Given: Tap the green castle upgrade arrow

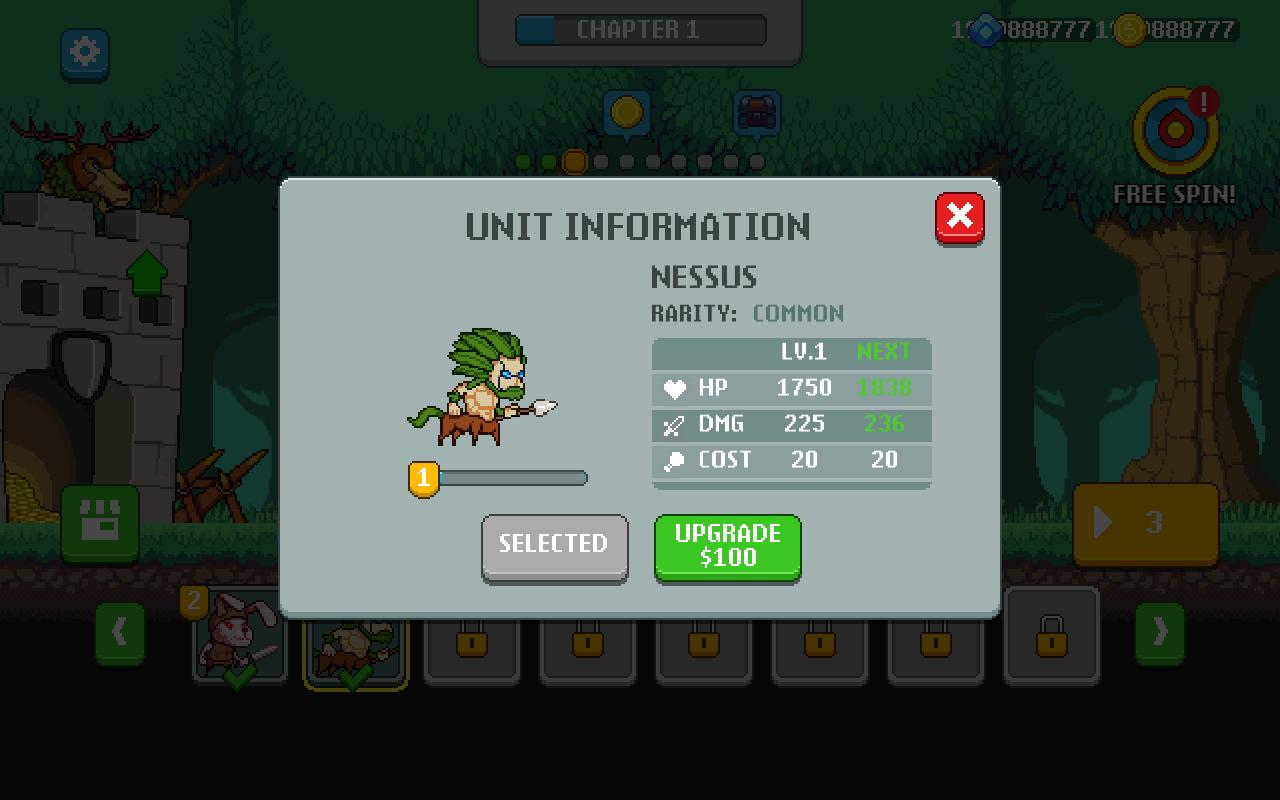Looking at the screenshot, I should click(x=147, y=272).
